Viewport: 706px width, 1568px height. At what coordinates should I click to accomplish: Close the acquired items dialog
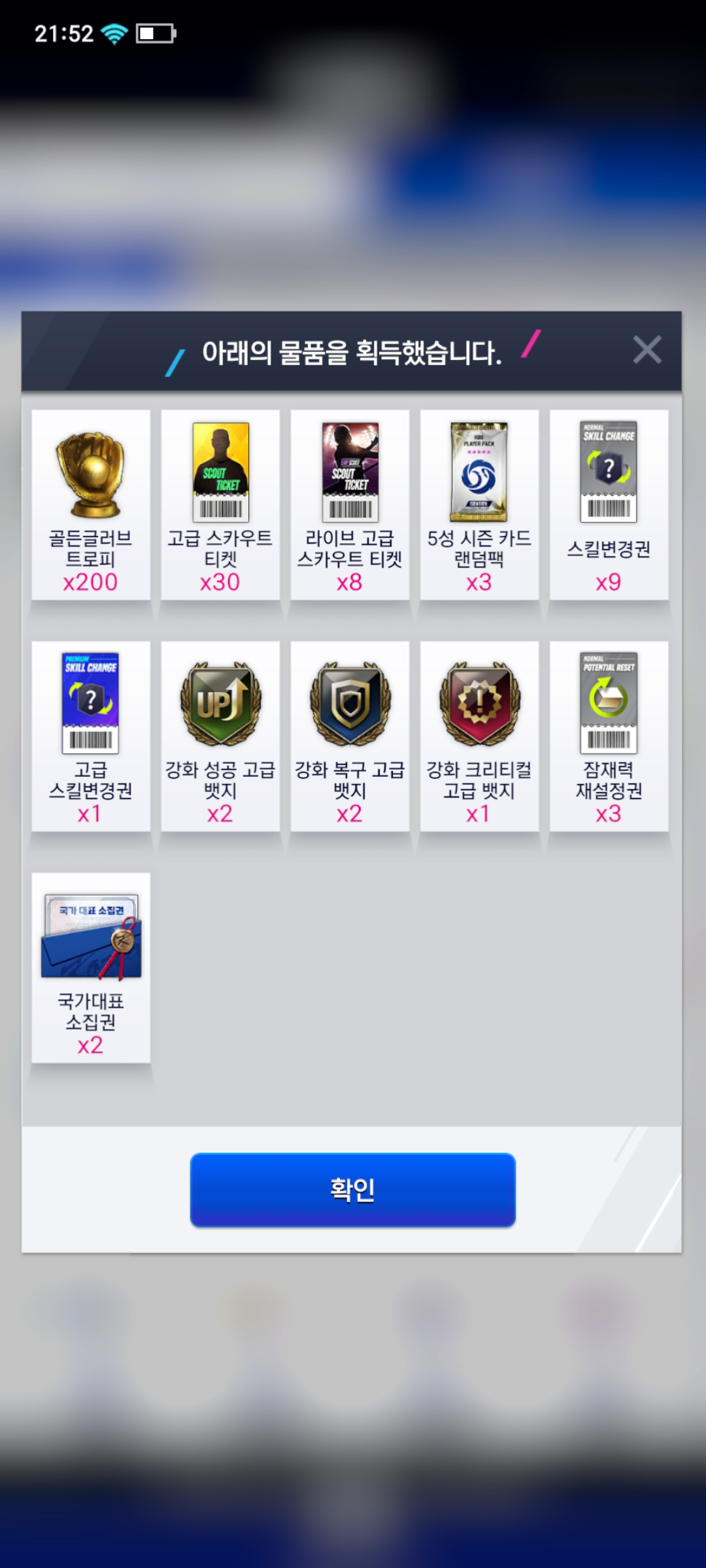(647, 350)
